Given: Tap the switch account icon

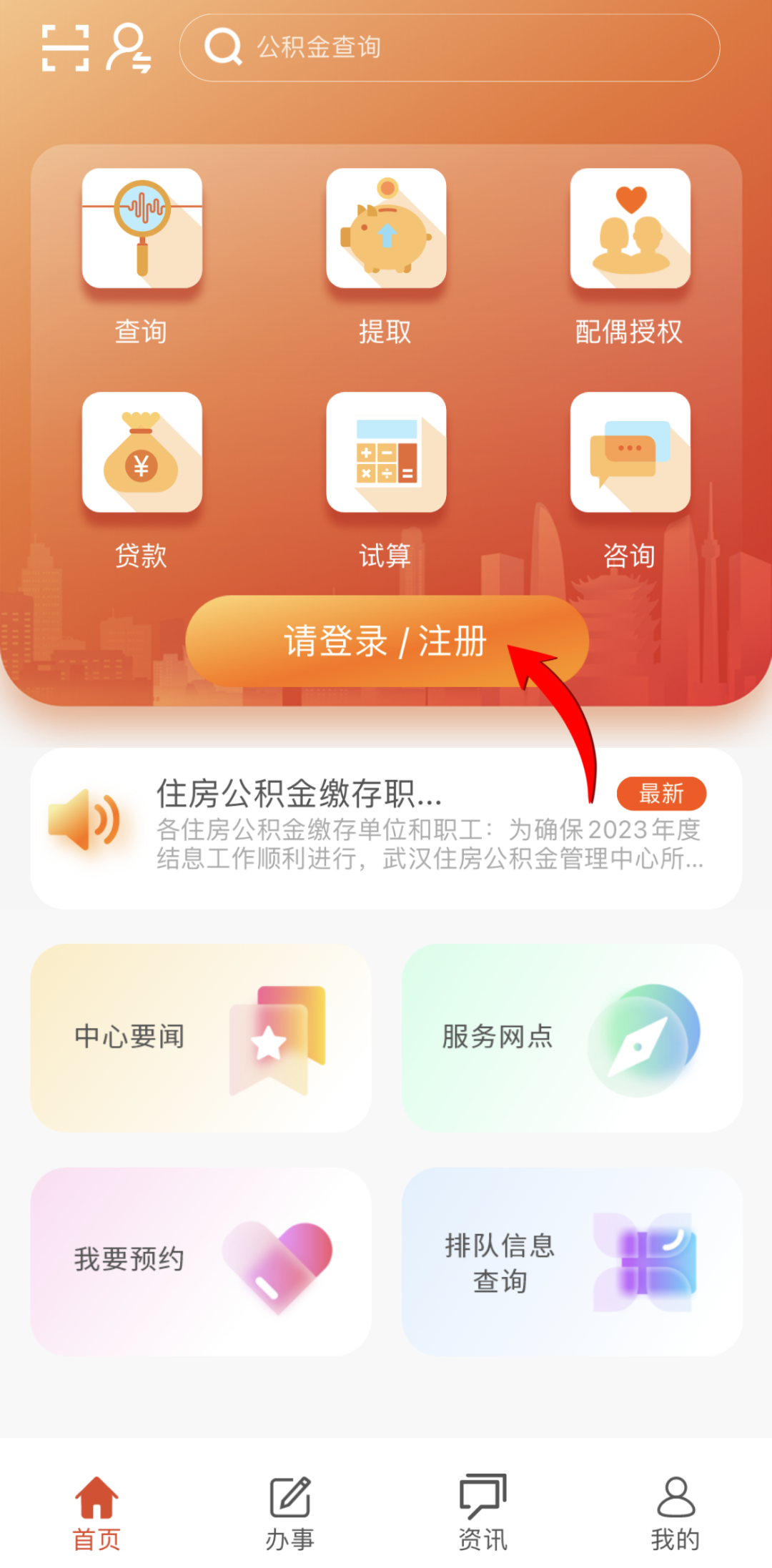Looking at the screenshot, I should coord(129,48).
